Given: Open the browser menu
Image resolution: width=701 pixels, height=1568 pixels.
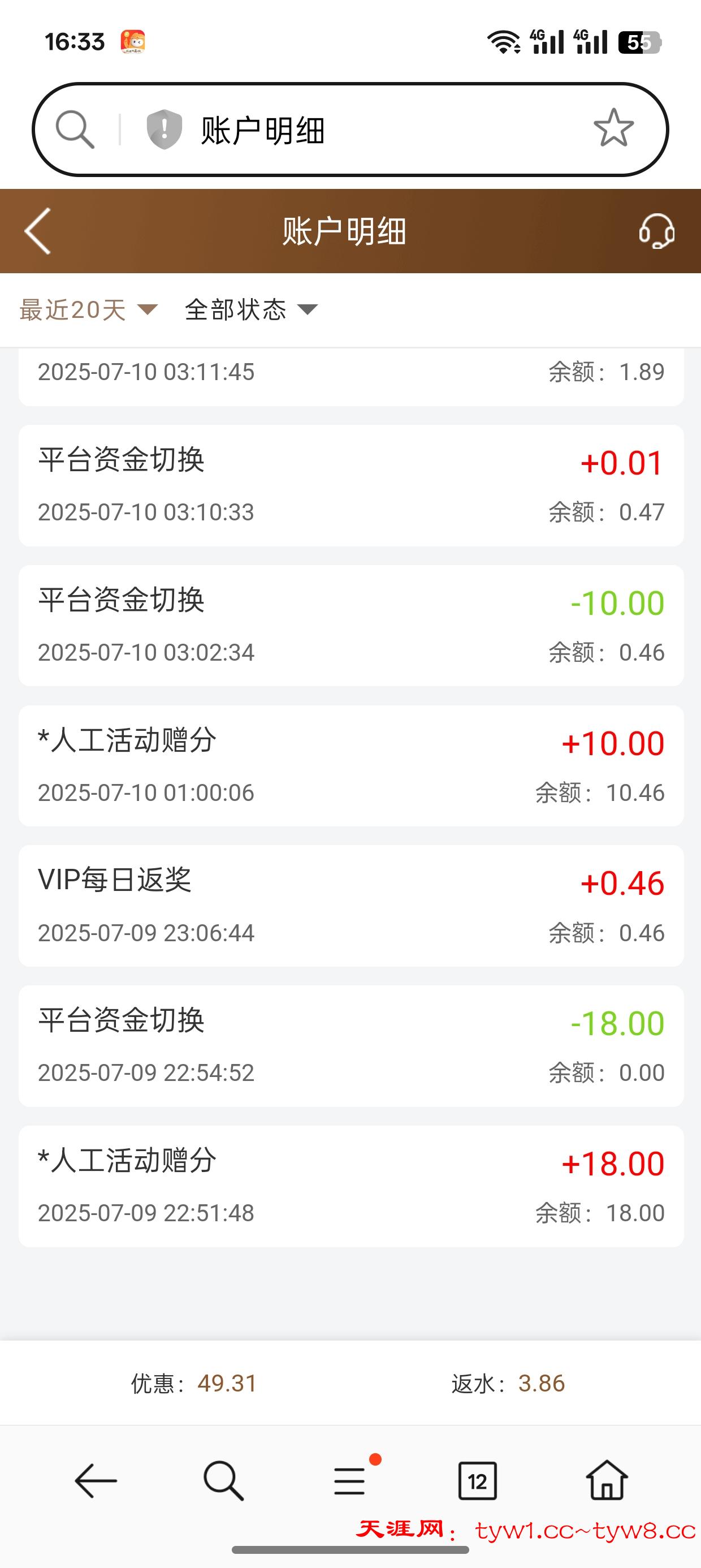Looking at the screenshot, I should pyautogui.click(x=350, y=1480).
